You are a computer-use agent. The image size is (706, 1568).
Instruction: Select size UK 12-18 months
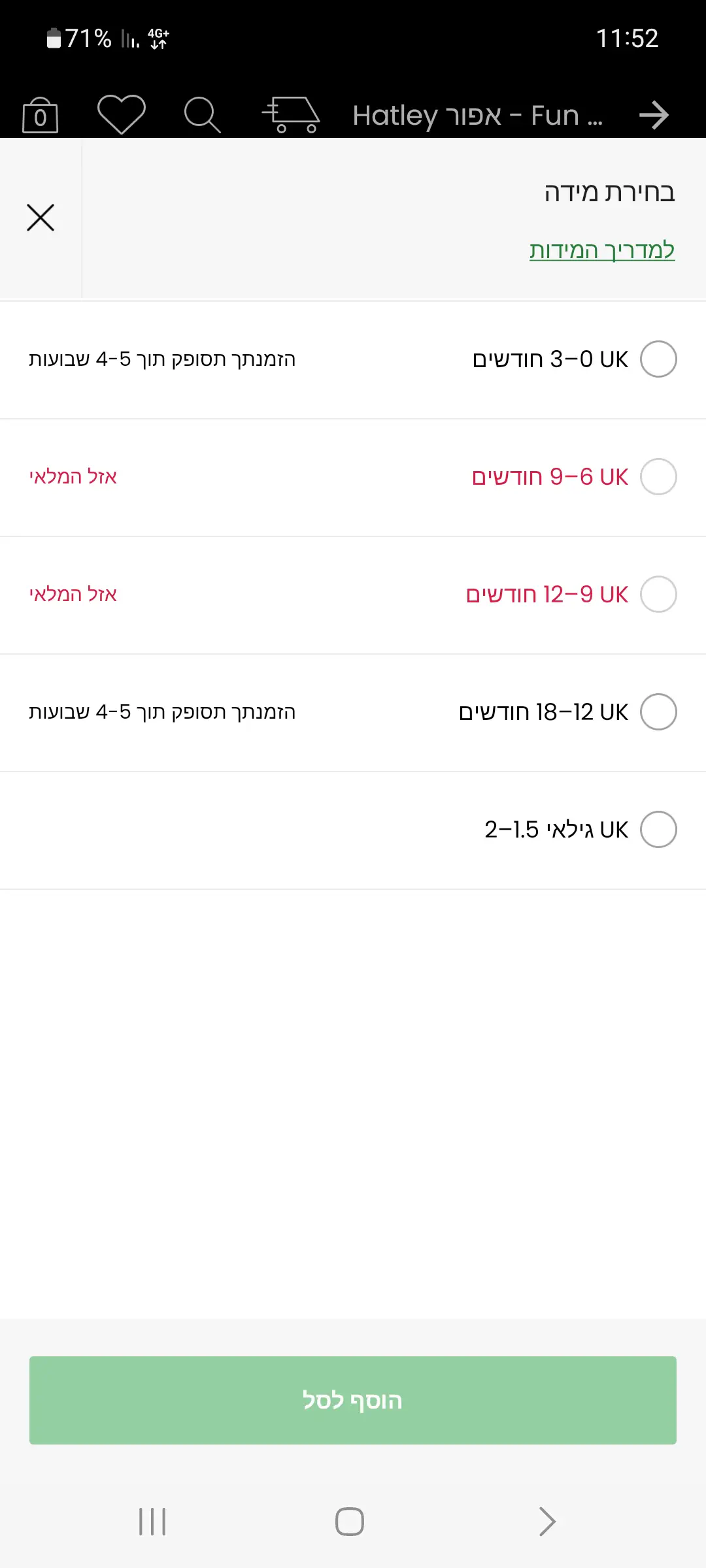pyautogui.click(x=658, y=712)
